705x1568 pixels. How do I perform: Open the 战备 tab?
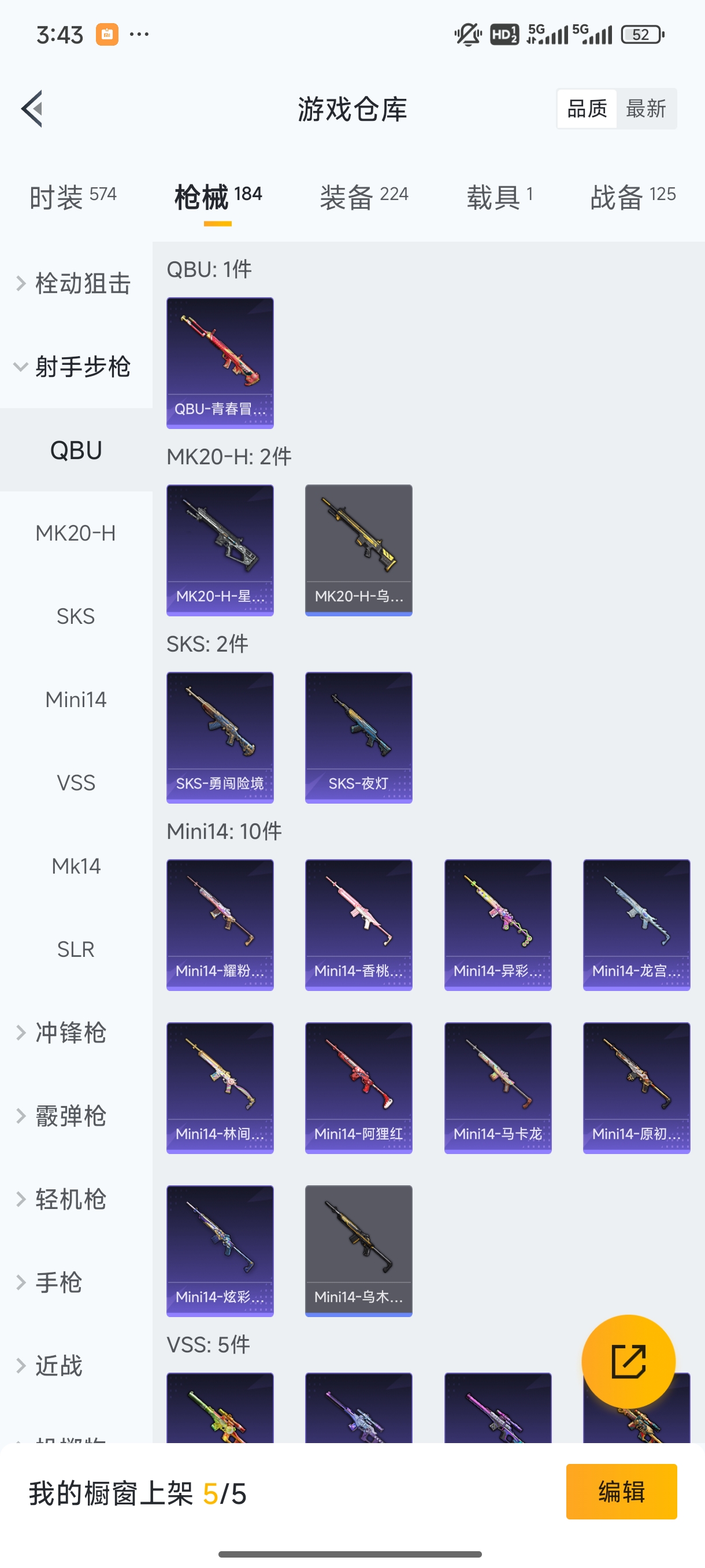coord(633,197)
